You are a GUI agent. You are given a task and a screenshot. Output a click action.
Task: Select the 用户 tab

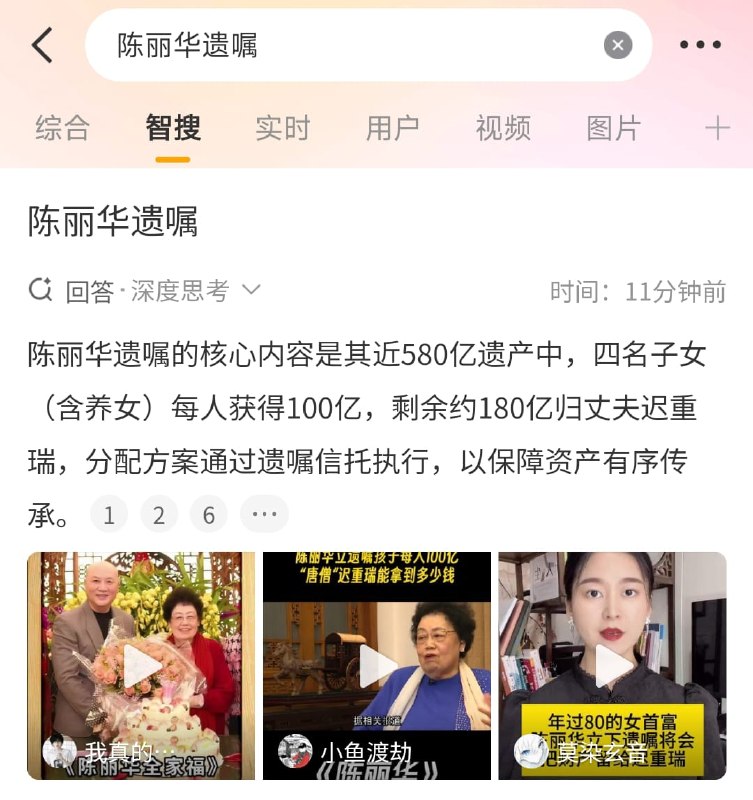point(392,128)
